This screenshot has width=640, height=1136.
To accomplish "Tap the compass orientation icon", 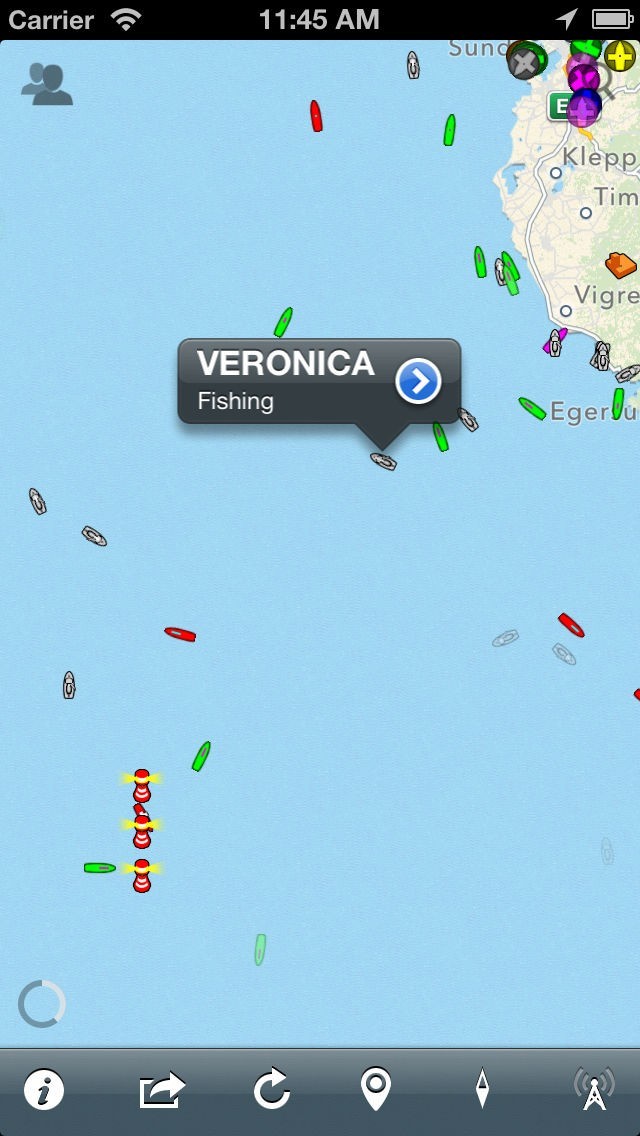I will 482,1089.
